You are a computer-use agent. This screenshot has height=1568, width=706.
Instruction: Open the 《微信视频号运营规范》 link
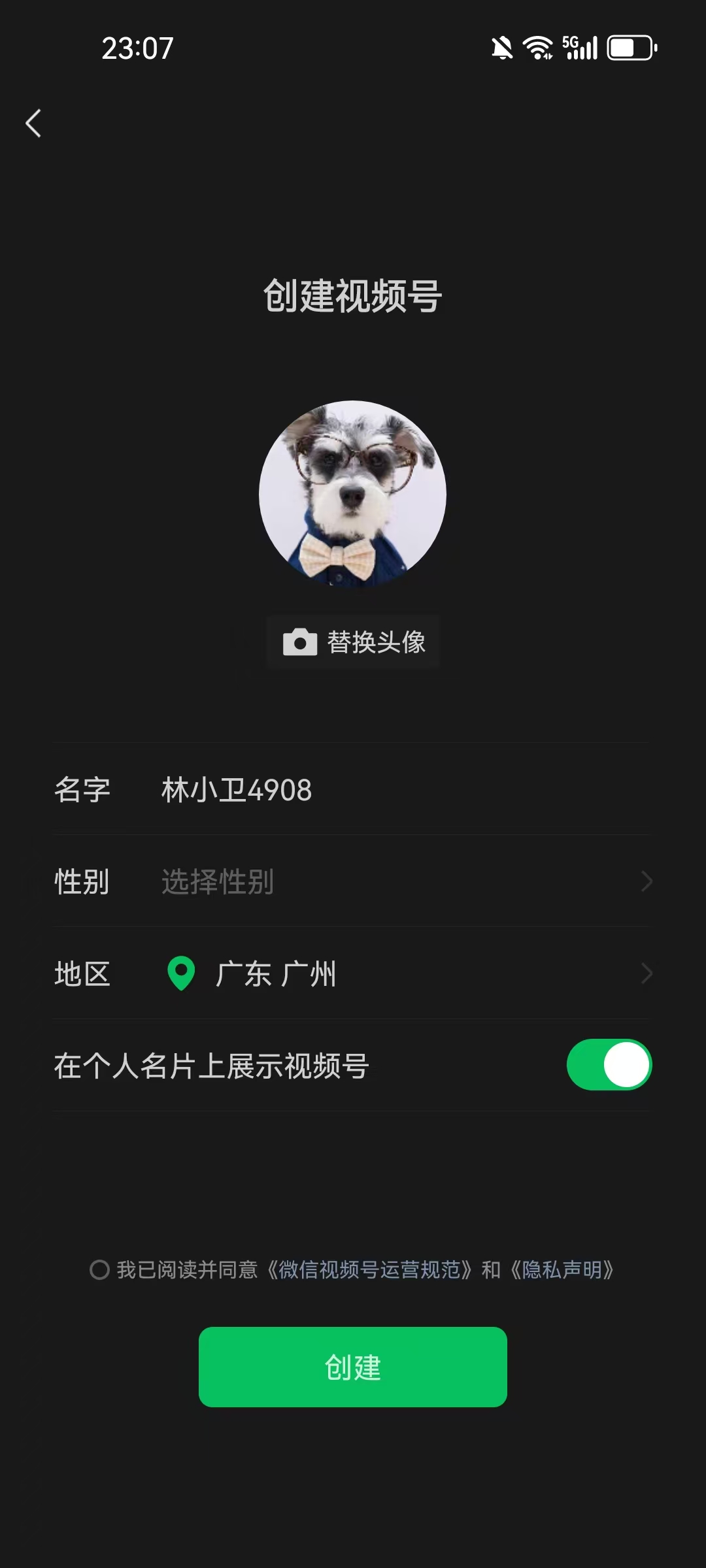(x=369, y=1269)
